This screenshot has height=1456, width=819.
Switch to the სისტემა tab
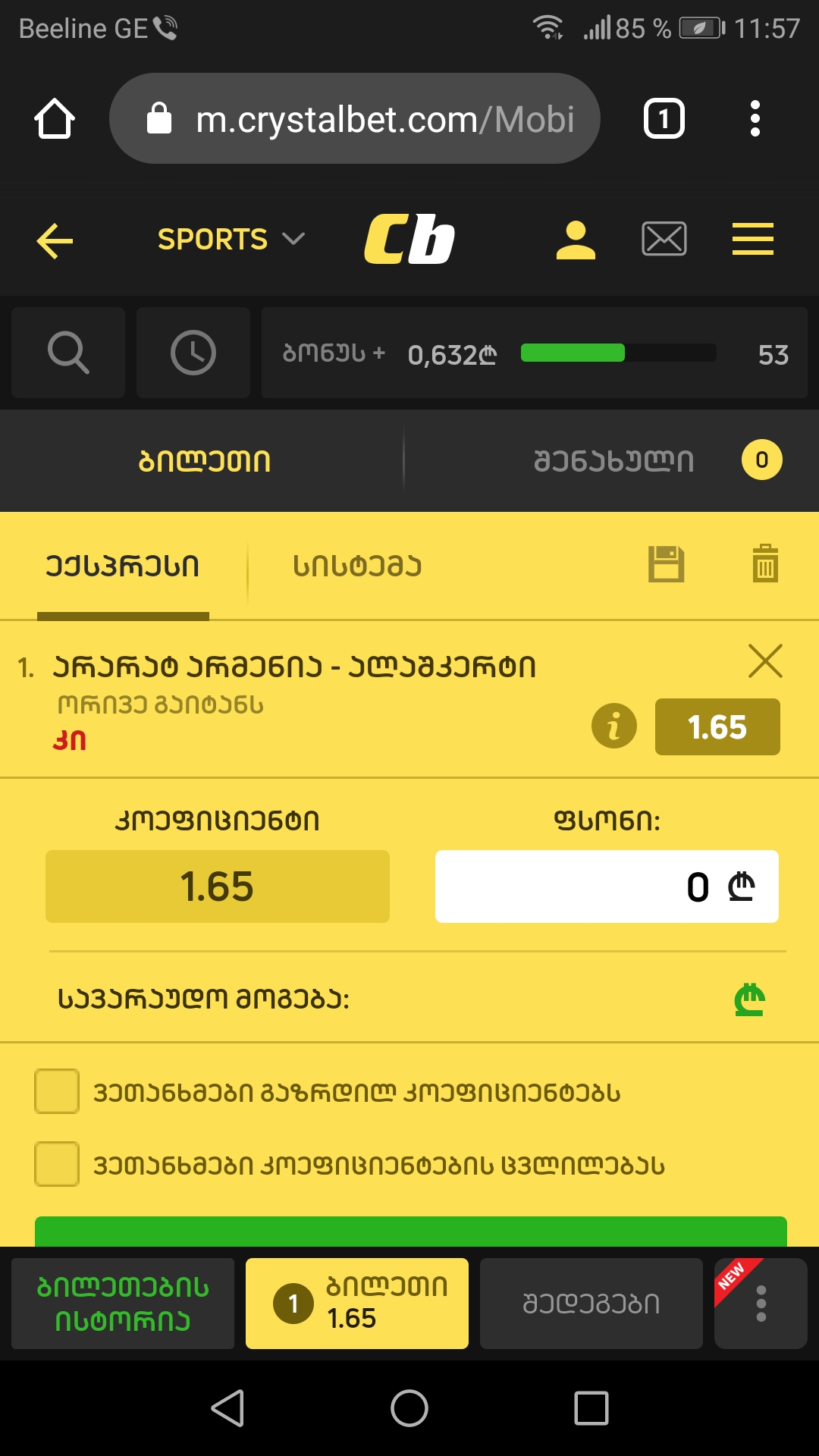[x=357, y=566]
